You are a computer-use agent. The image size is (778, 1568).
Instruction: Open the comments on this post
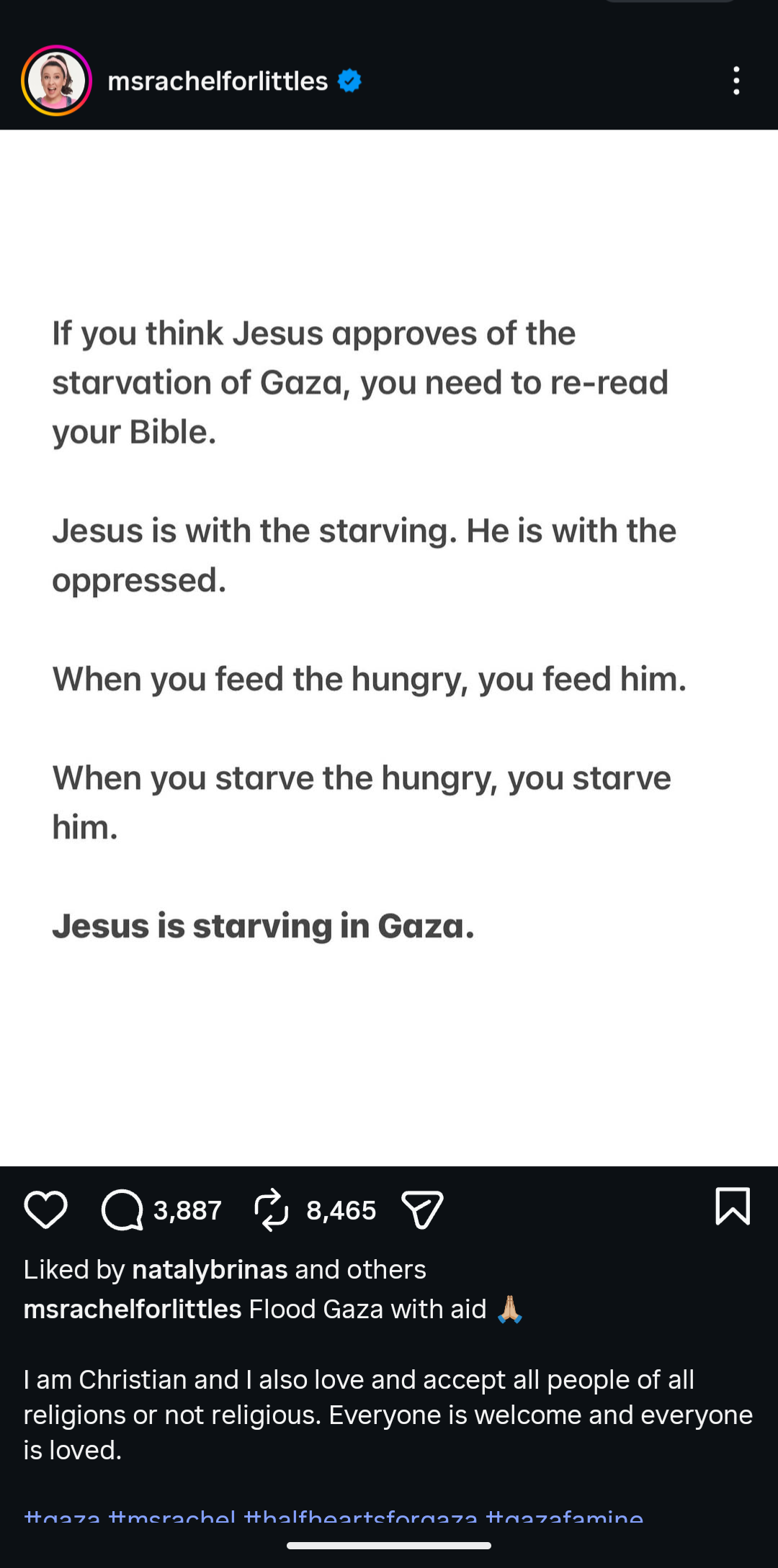point(122,1209)
